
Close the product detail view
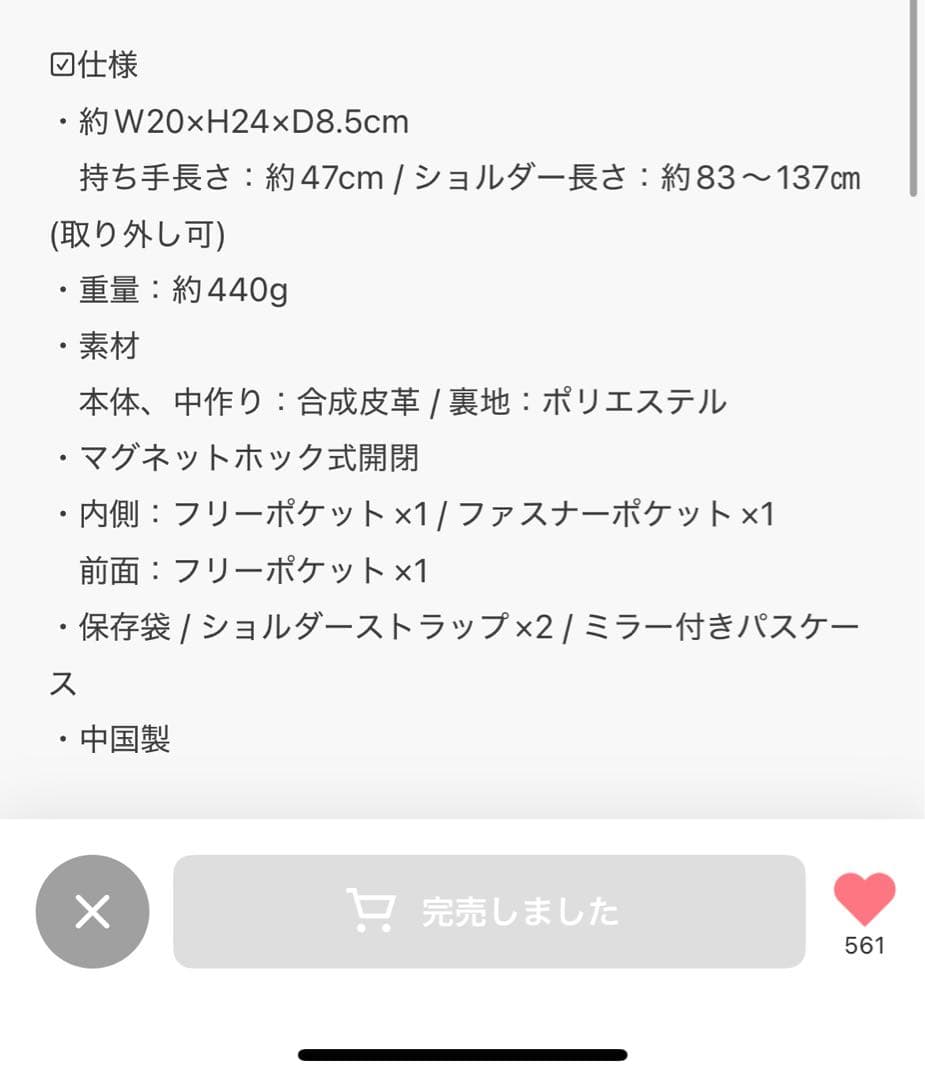[92, 911]
